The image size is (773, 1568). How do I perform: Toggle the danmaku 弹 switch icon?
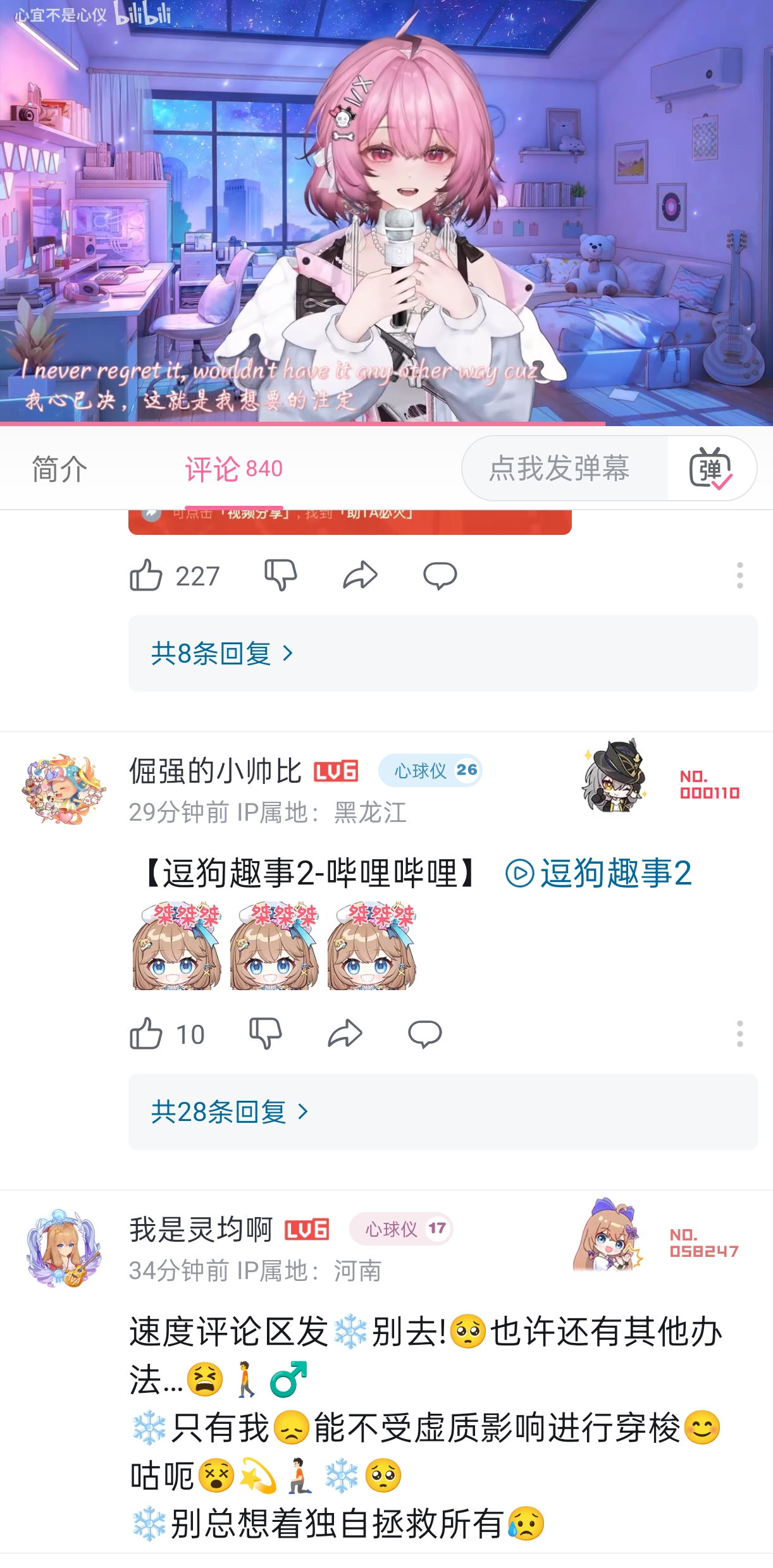point(711,469)
